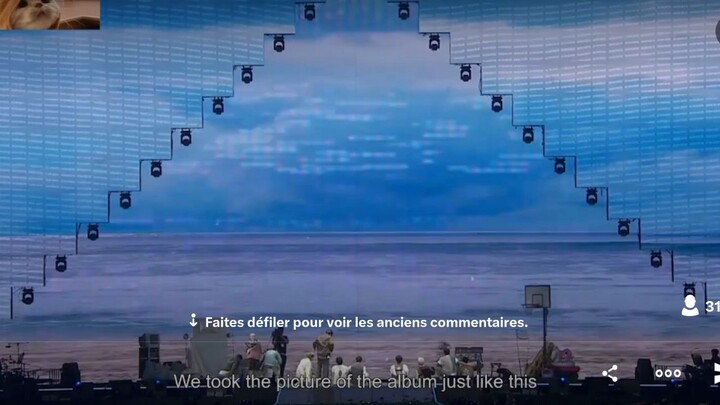This screenshot has width=720, height=405.
Task: Open the viewers list icon
Action: [690, 306]
